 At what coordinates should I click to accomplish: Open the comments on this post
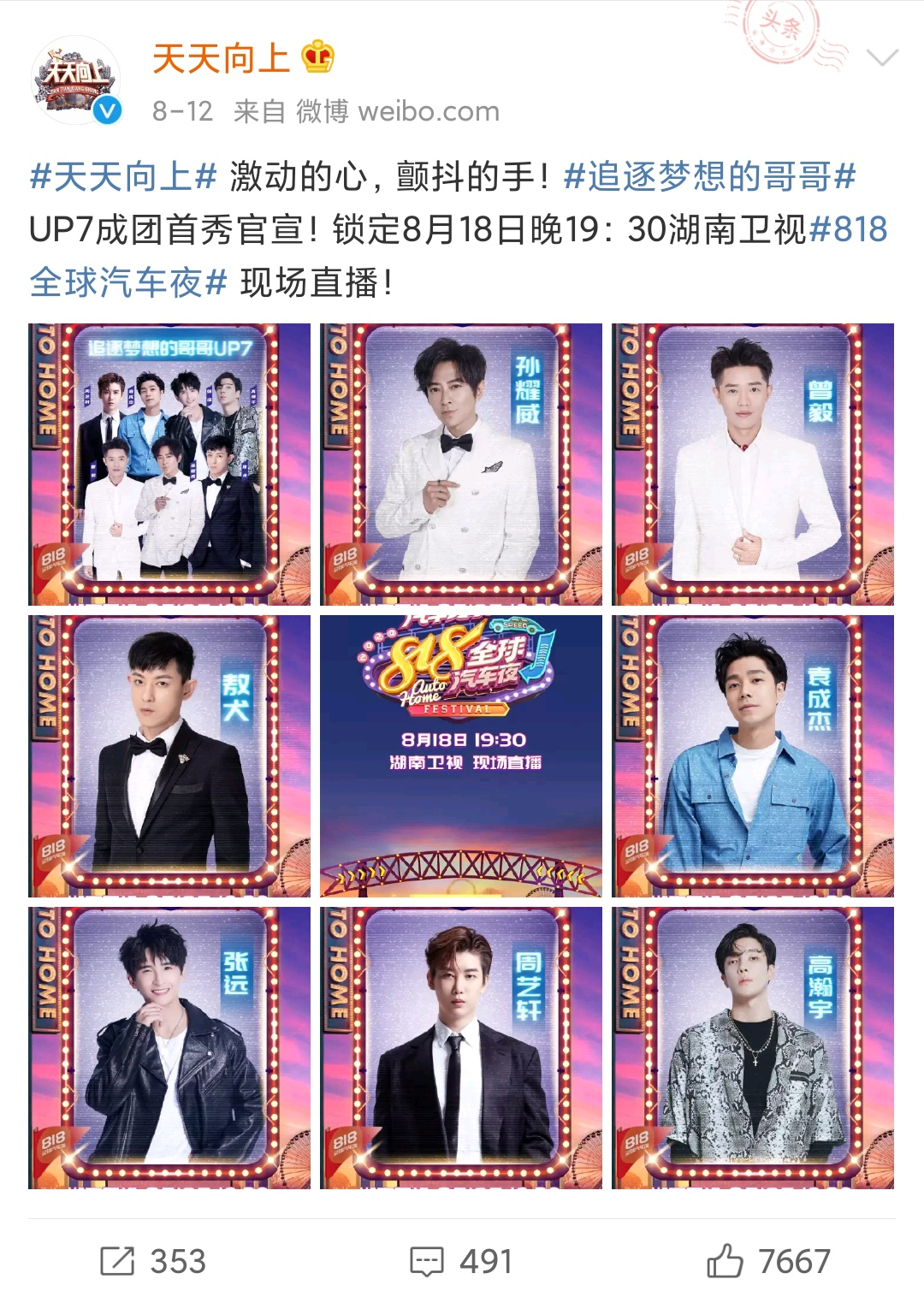pyautogui.click(x=461, y=1261)
